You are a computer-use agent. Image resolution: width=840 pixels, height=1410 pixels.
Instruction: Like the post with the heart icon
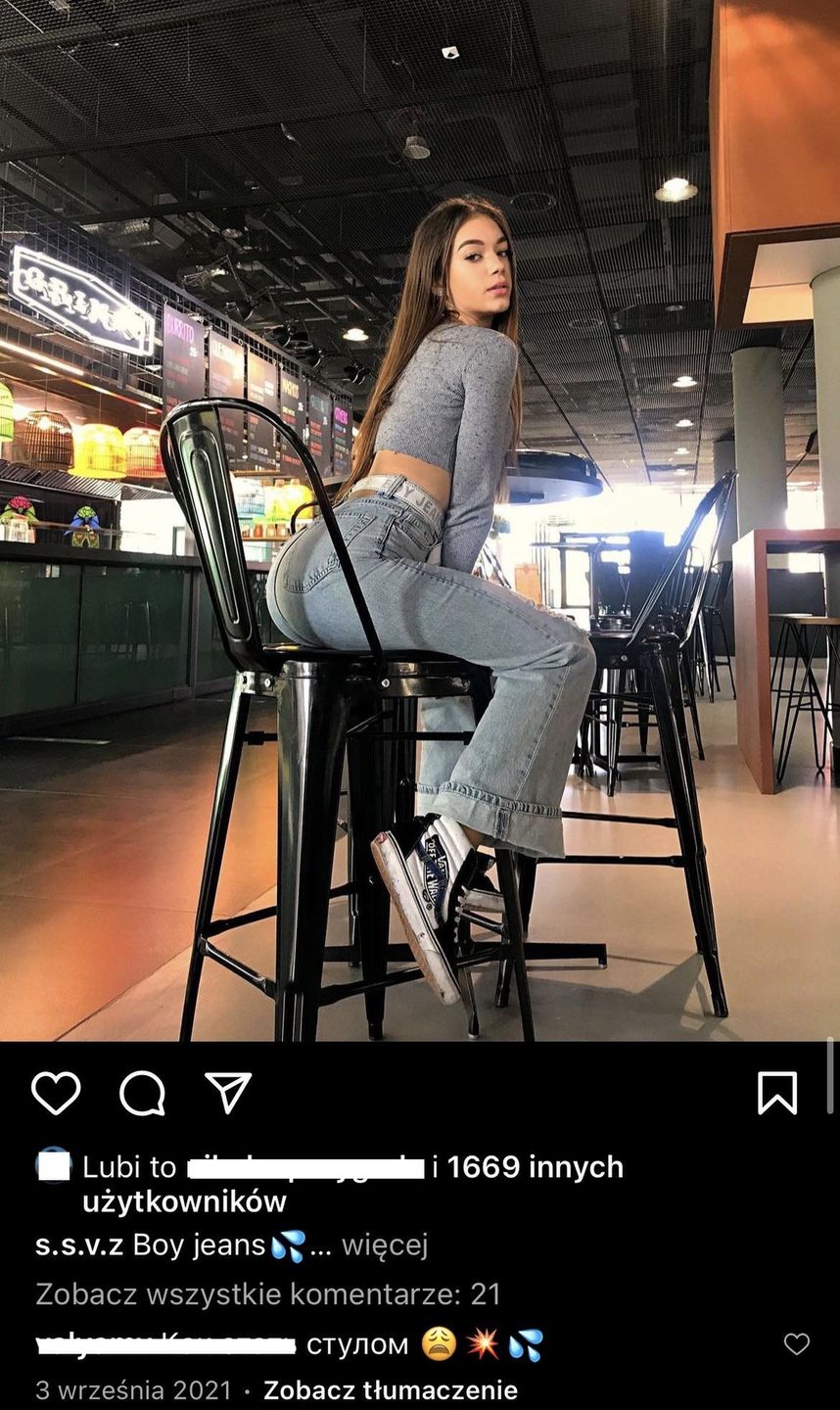point(56,1093)
